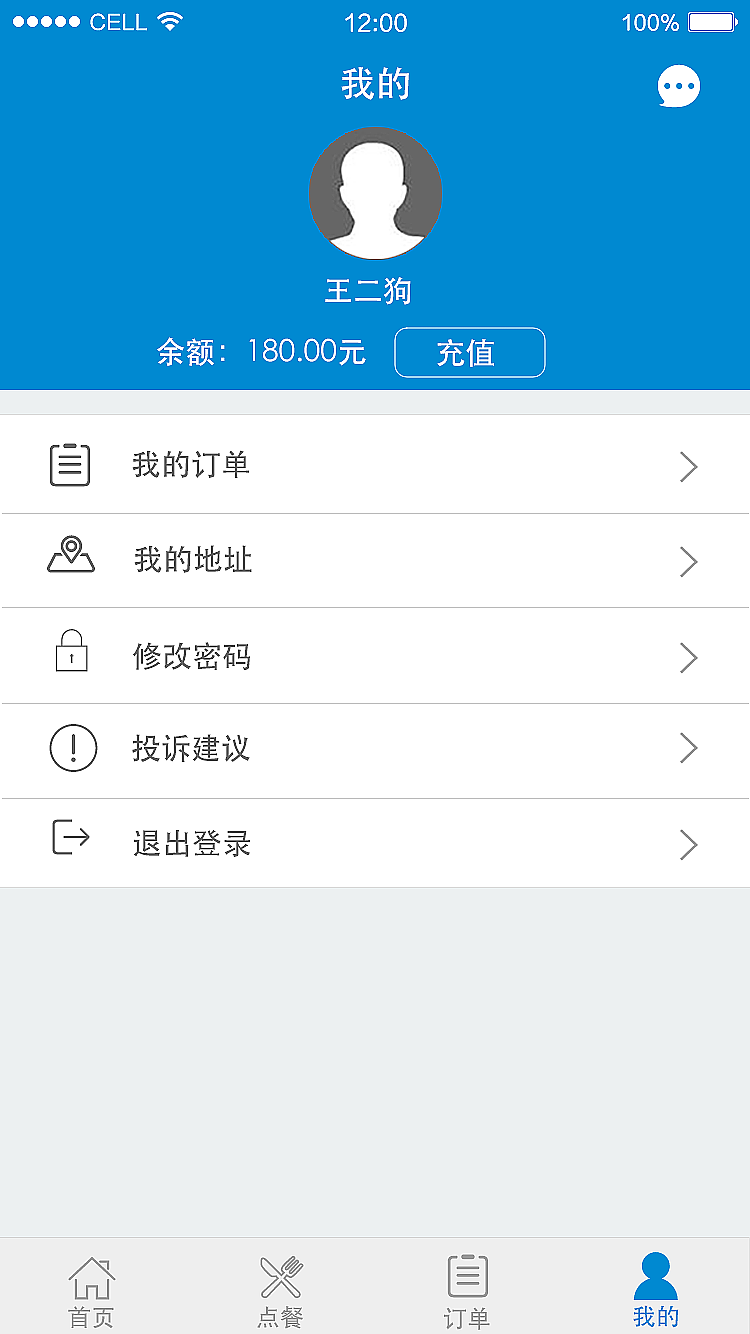The height and width of the screenshot is (1334, 750).
Task: Select the 我的 person icon bottom right
Action: pyautogui.click(x=655, y=1277)
